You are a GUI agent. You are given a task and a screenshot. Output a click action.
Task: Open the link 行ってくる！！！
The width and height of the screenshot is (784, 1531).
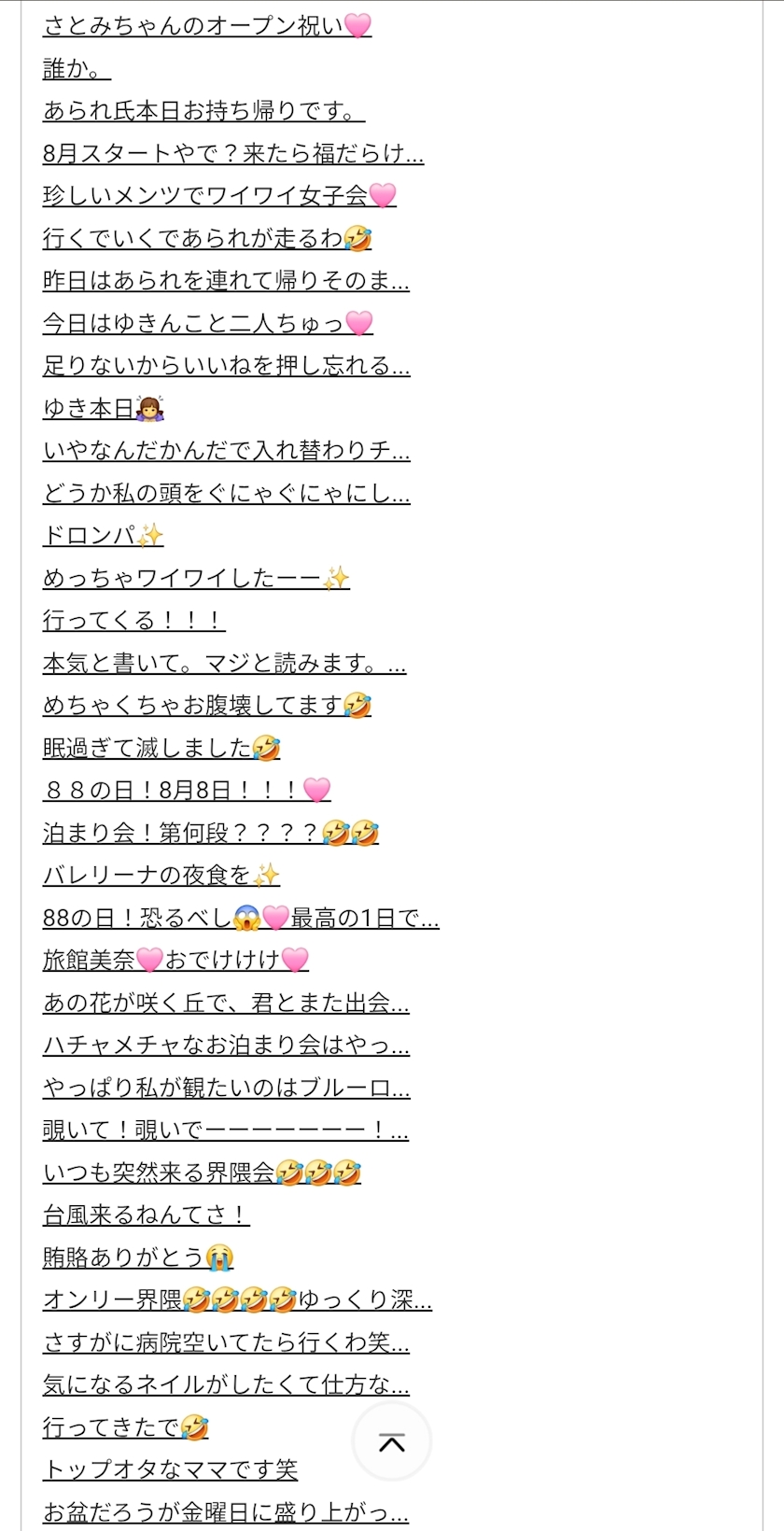click(x=134, y=620)
